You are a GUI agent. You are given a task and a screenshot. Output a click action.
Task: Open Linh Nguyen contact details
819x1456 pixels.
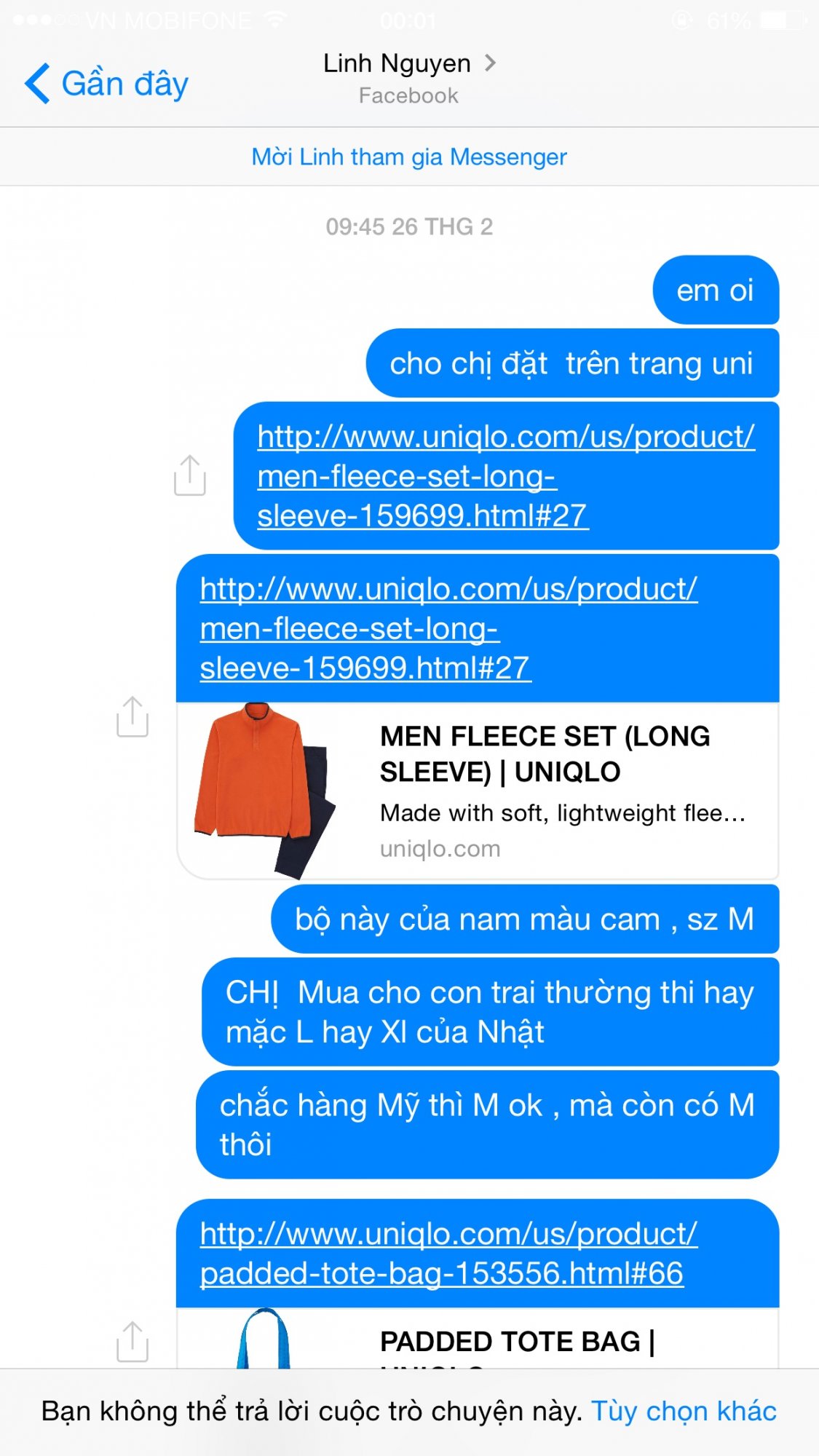(409, 65)
